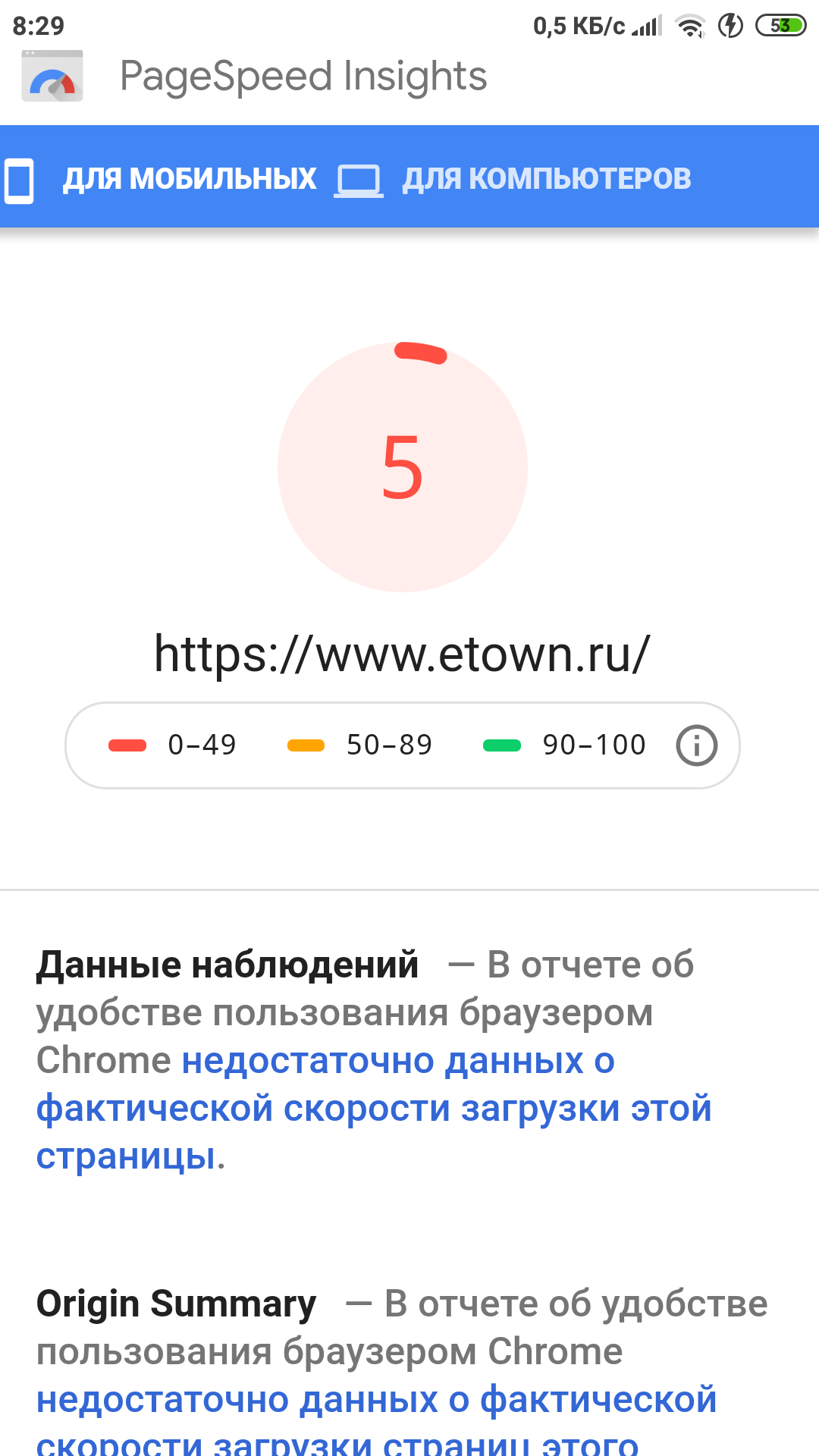Tap the PageSpeed Insights logo
Screen dimensions: 819x1456
point(52,76)
